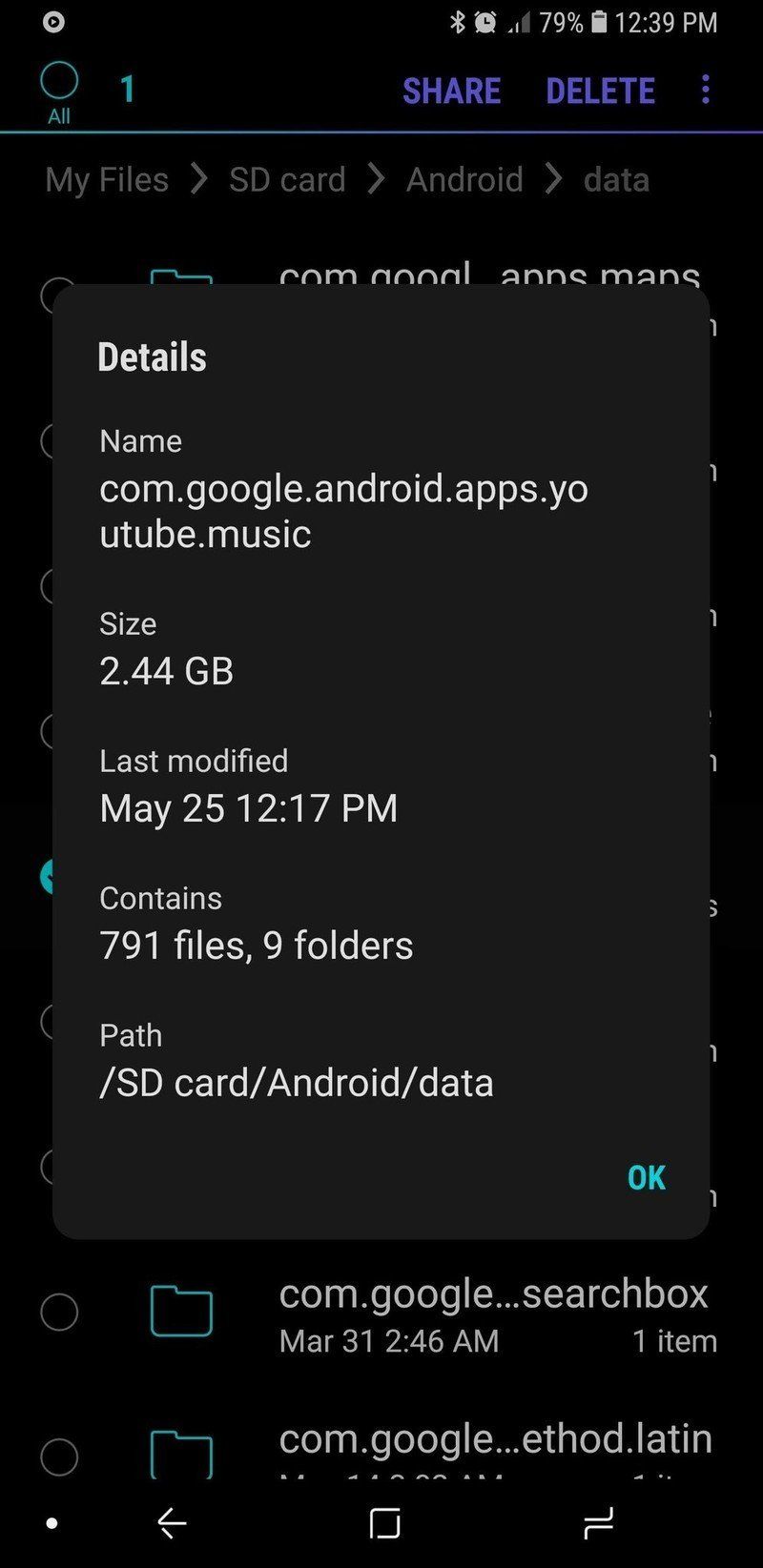The image size is (763, 1568).
Task: Tap the Bluetooth icon in the status bar
Action: tap(460, 23)
